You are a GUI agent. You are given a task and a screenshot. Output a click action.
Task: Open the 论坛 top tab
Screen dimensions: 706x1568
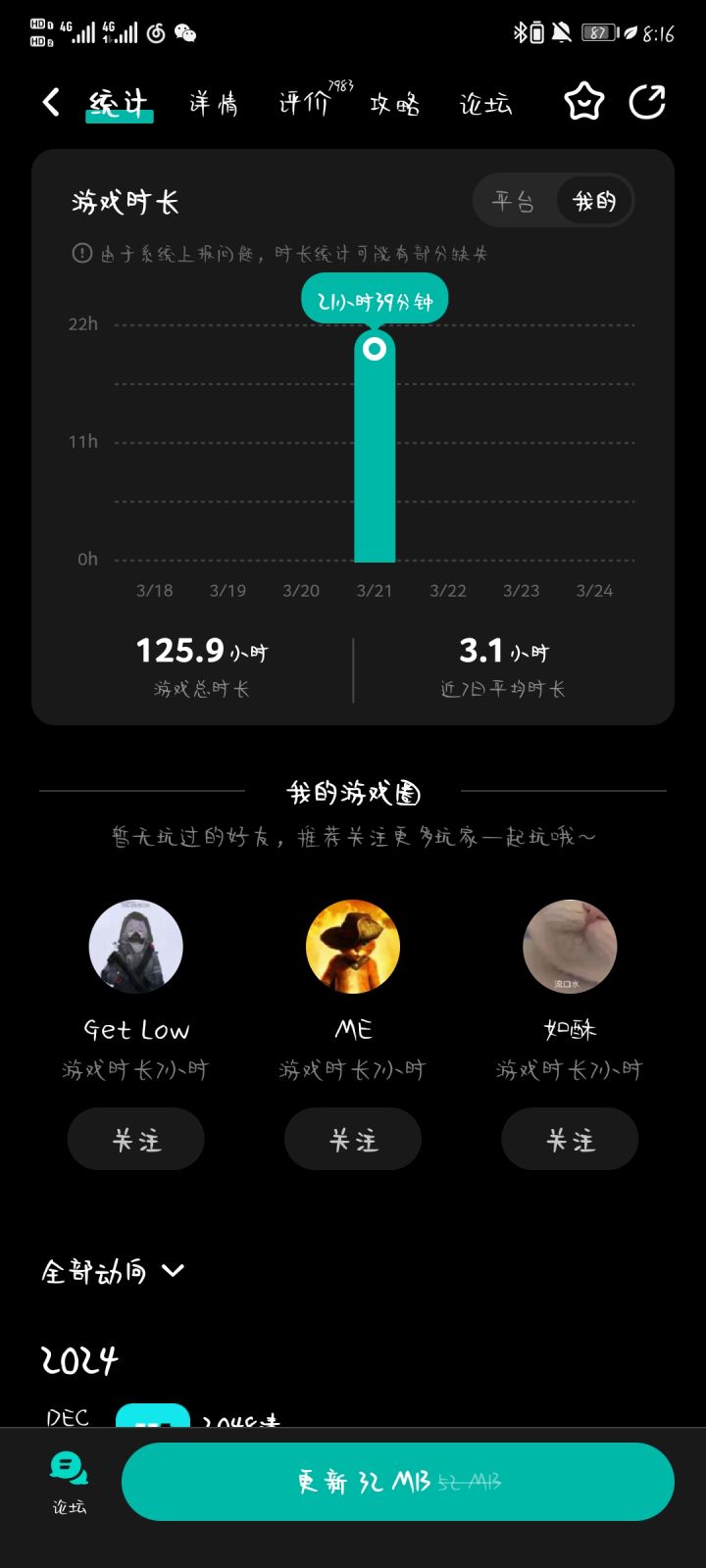coord(485,103)
